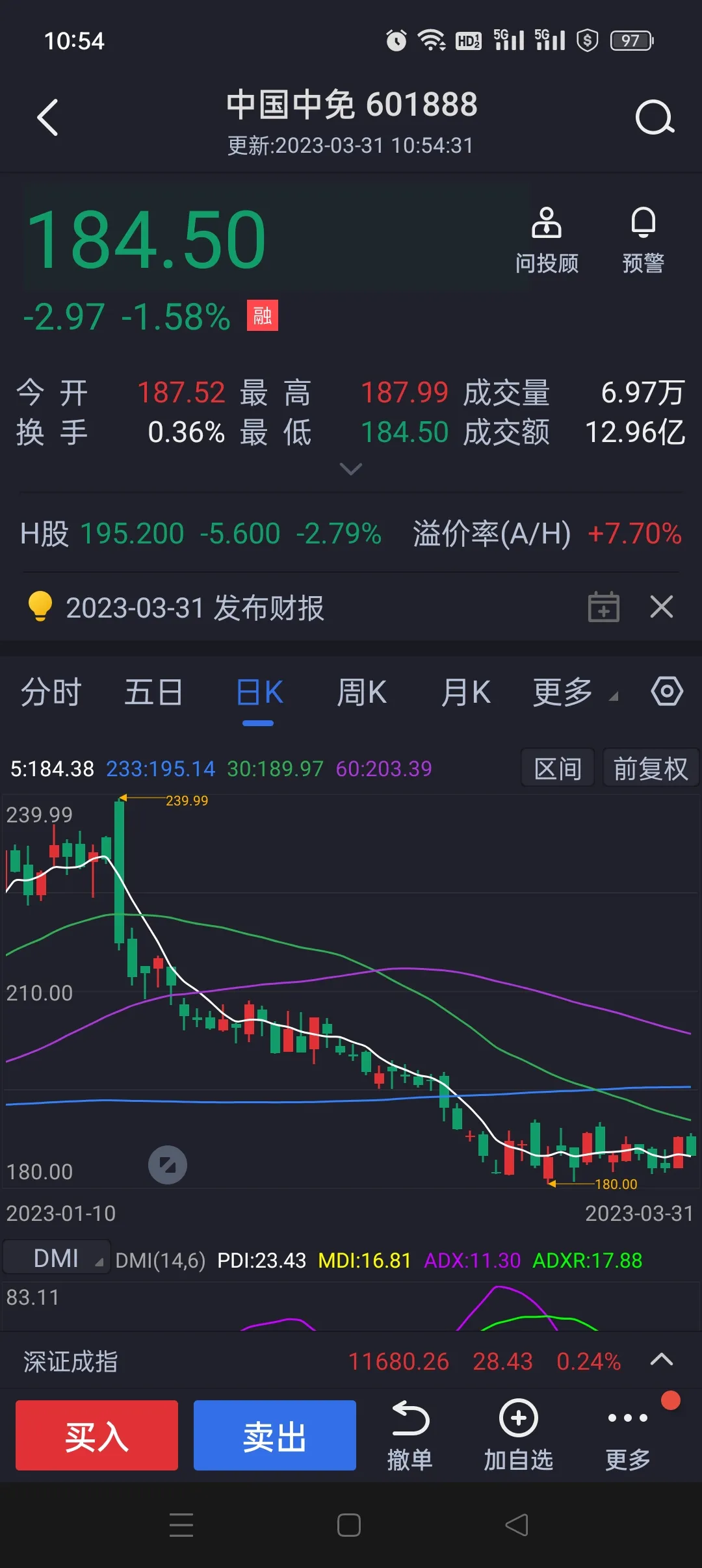Switch to the 五日 chart tab

point(153,692)
